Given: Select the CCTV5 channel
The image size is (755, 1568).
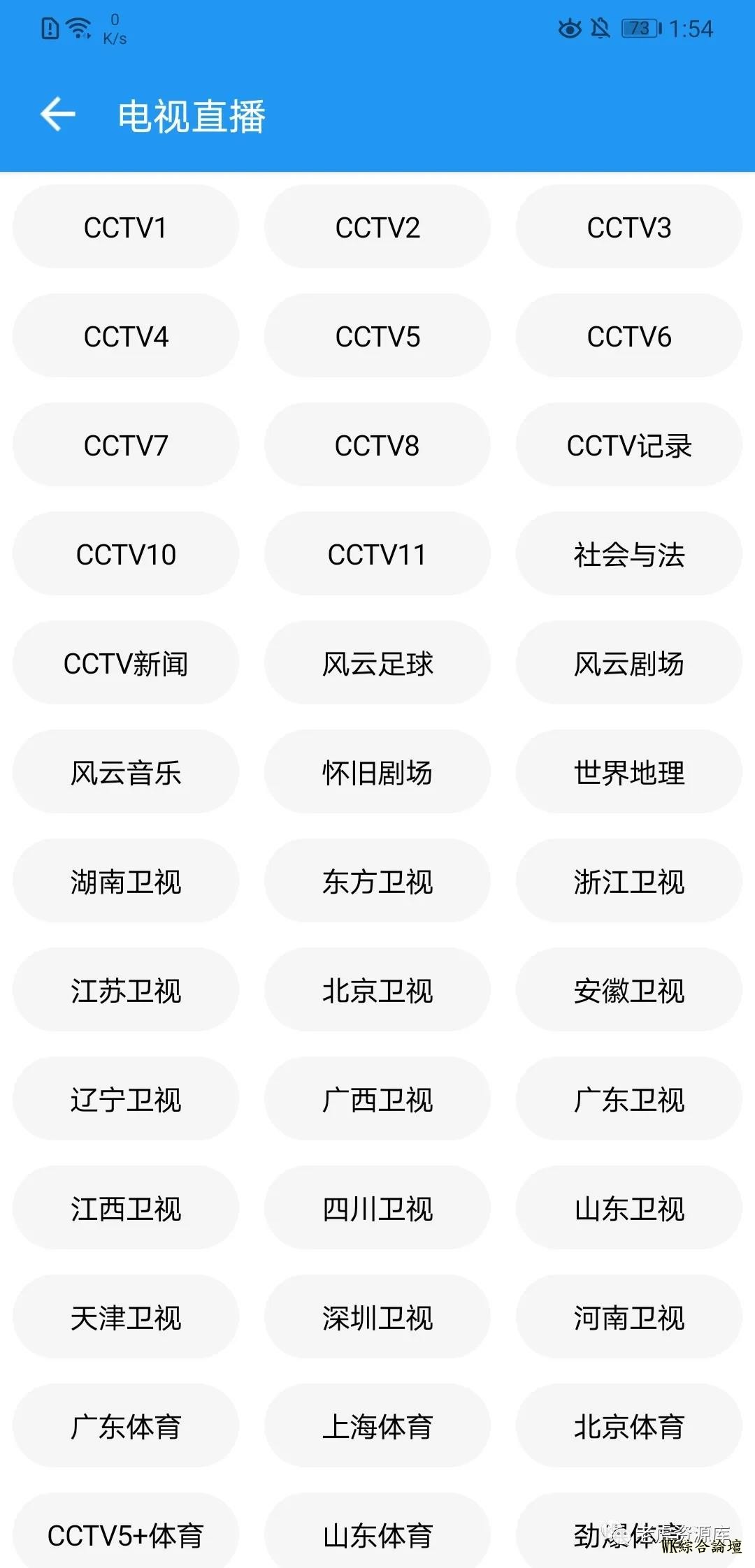Looking at the screenshot, I should click(x=377, y=336).
